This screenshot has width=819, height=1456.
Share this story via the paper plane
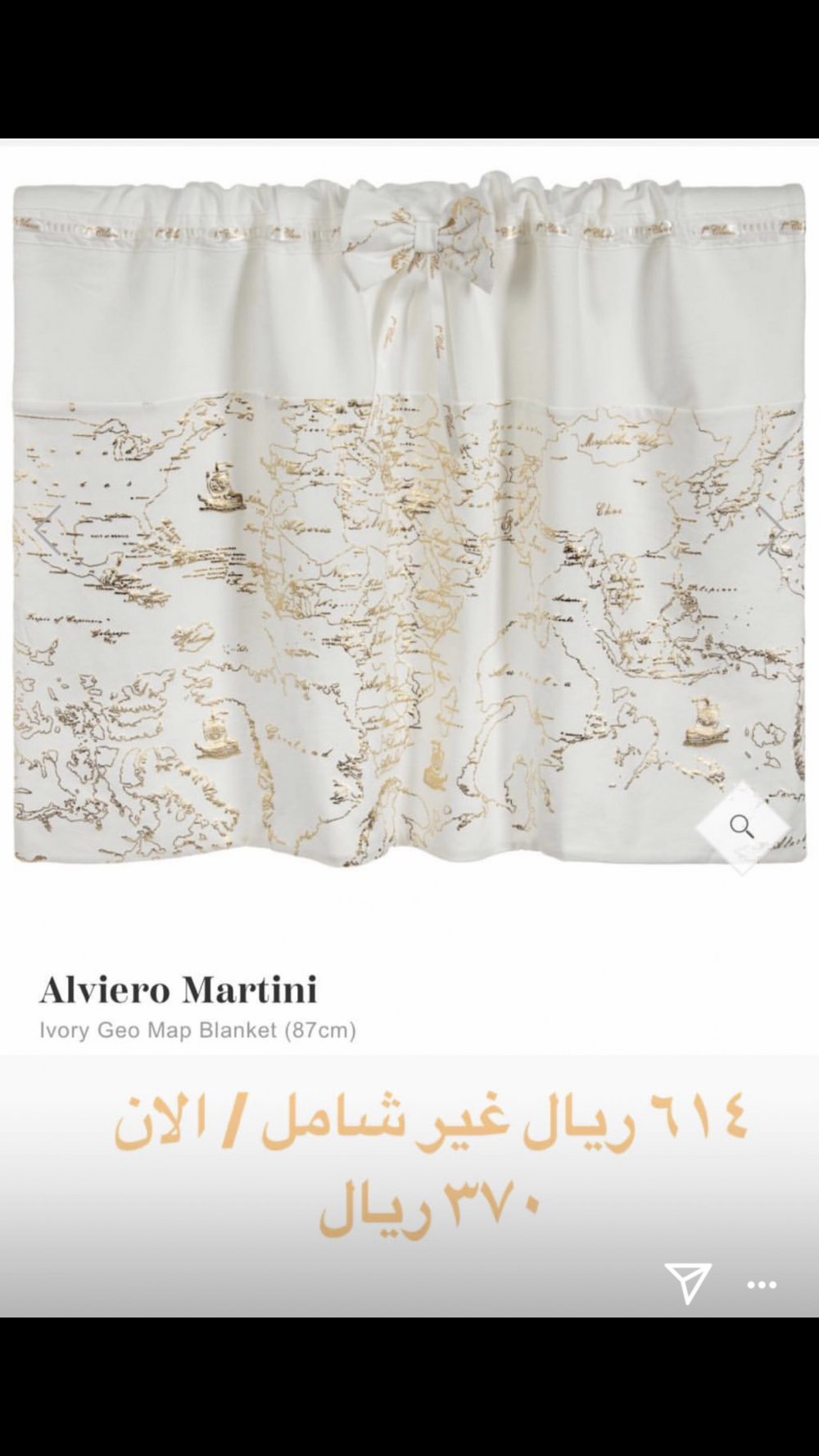[686, 1282]
